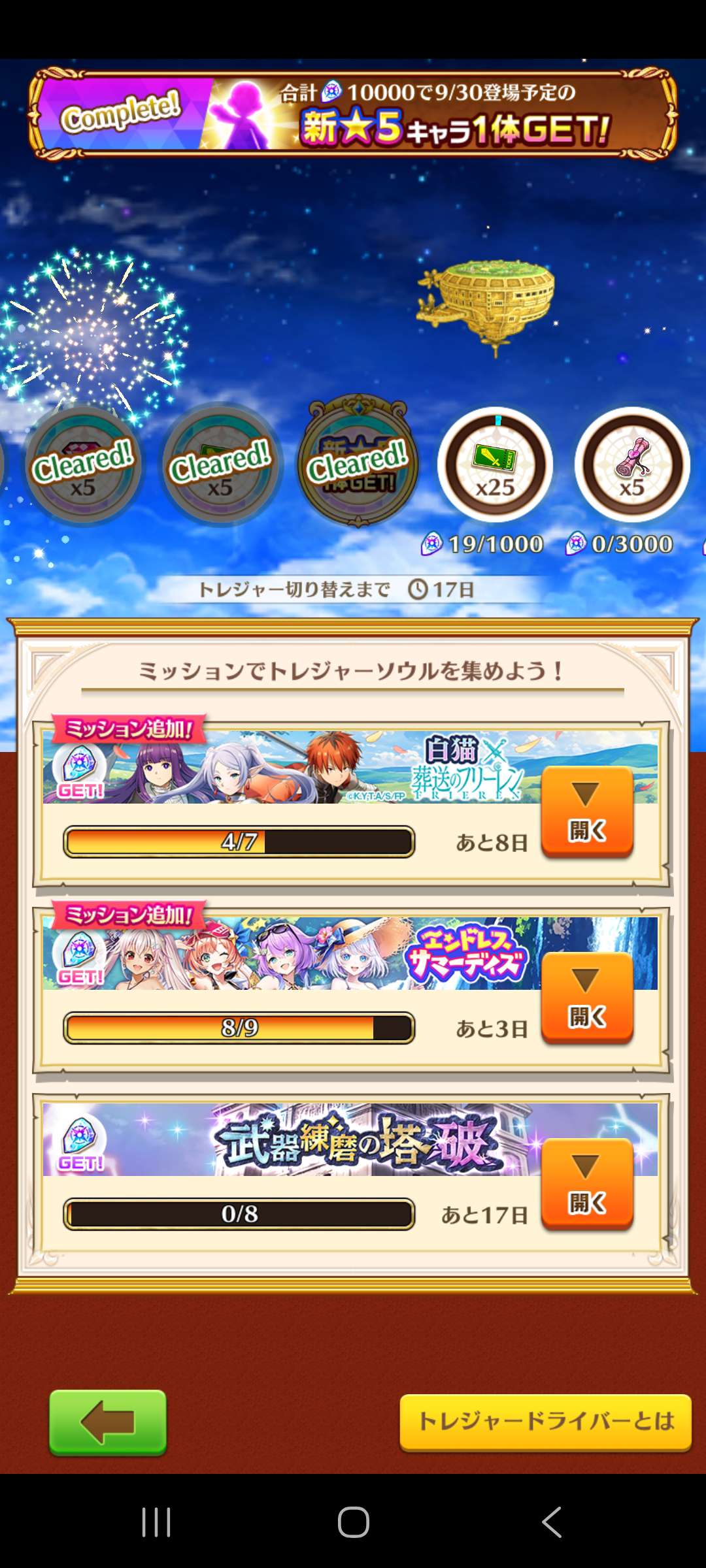Expand the 白猫×葬送のフリーレン mission

pyautogui.click(x=587, y=812)
